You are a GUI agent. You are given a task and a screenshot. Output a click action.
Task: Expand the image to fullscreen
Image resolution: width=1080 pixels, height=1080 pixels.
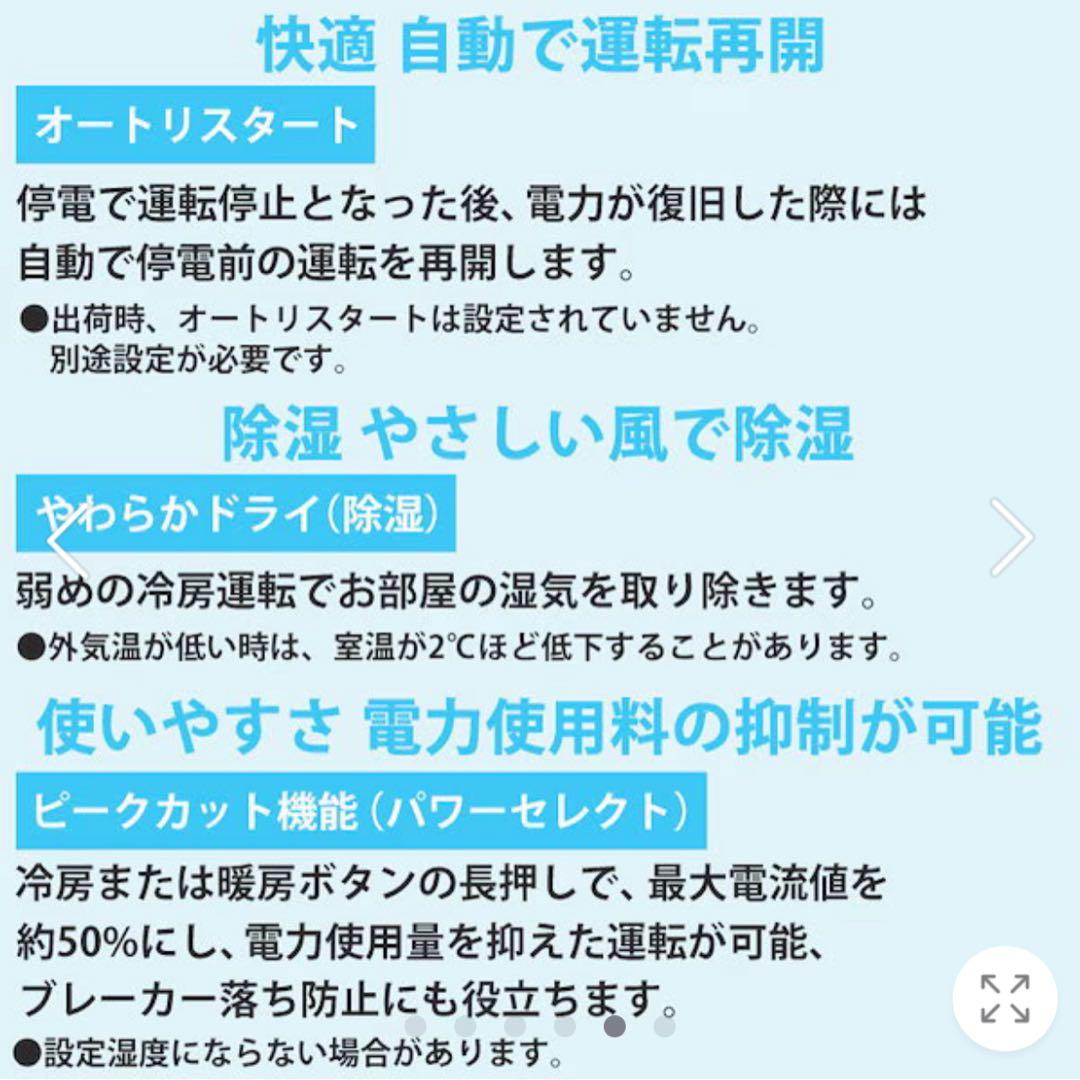pos(1004,998)
